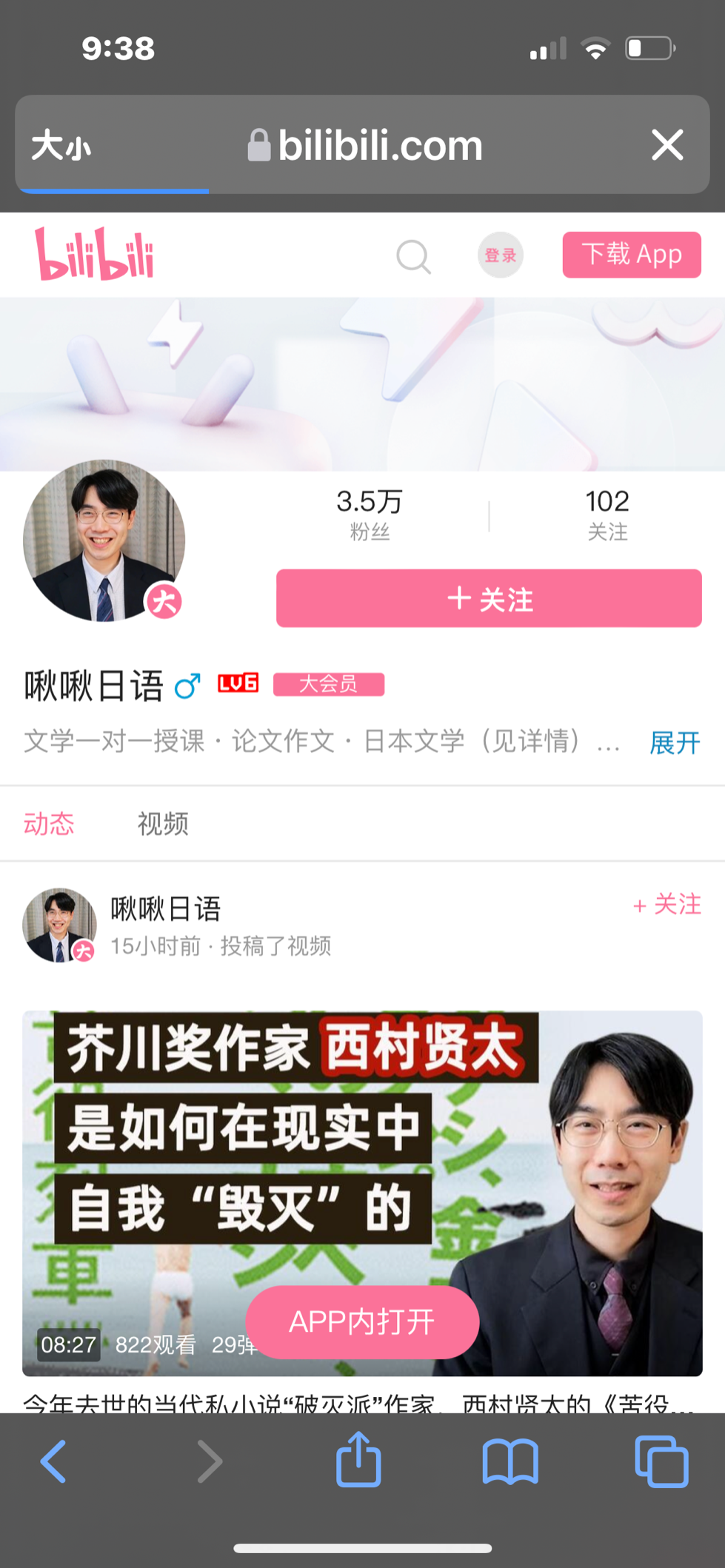Open the search magnifier icon
The image size is (725, 1568).
pyautogui.click(x=413, y=257)
